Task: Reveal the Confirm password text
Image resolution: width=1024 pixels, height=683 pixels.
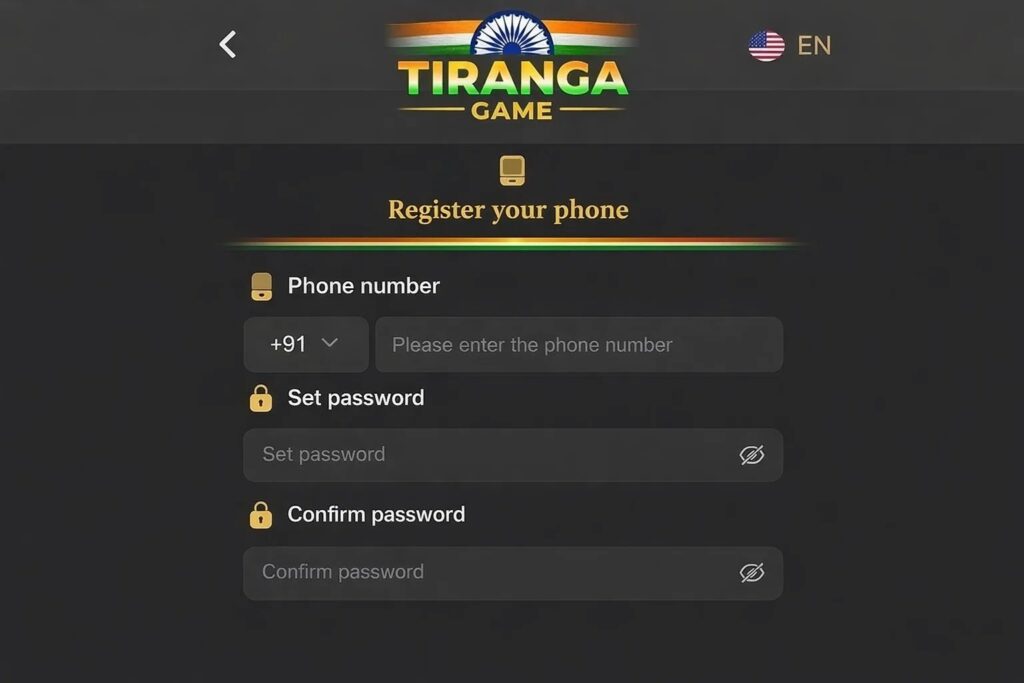Action: click(752, 572)
